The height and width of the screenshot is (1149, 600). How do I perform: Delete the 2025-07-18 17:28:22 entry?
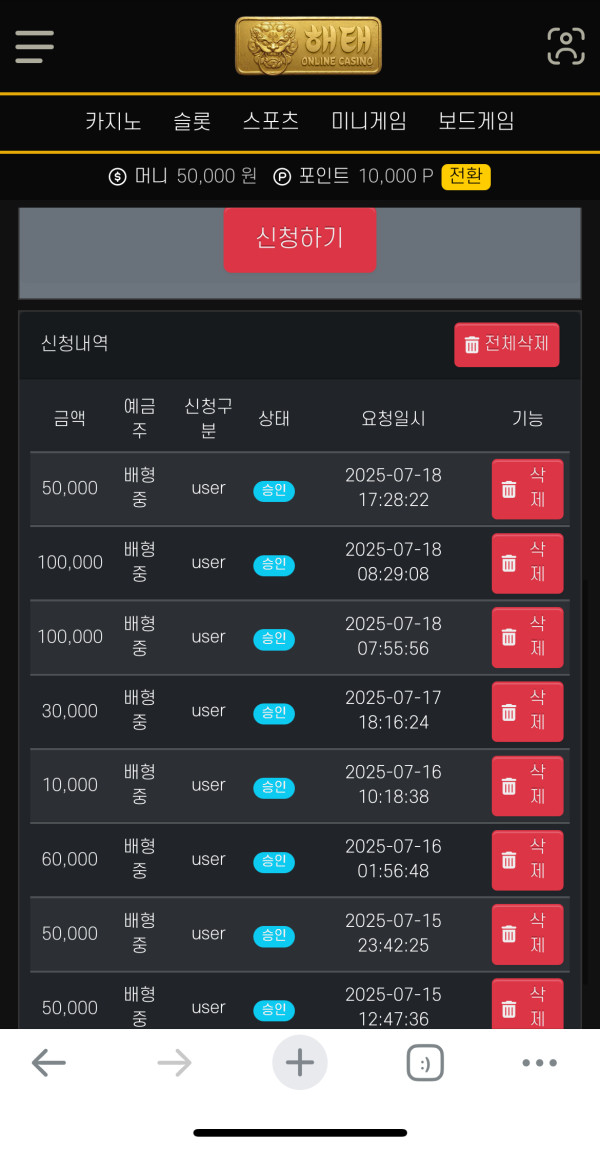click(x=527, y=489)
